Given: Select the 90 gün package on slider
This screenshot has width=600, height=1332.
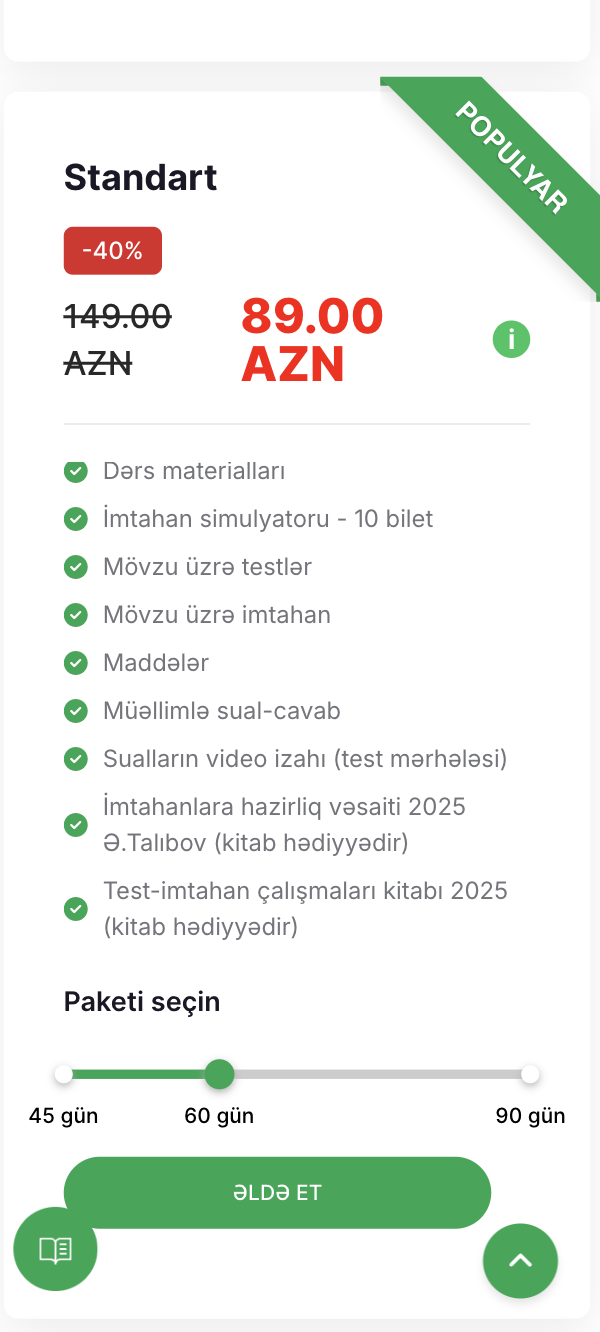Looking at the screenshot, I should [x=530, y=1075].
